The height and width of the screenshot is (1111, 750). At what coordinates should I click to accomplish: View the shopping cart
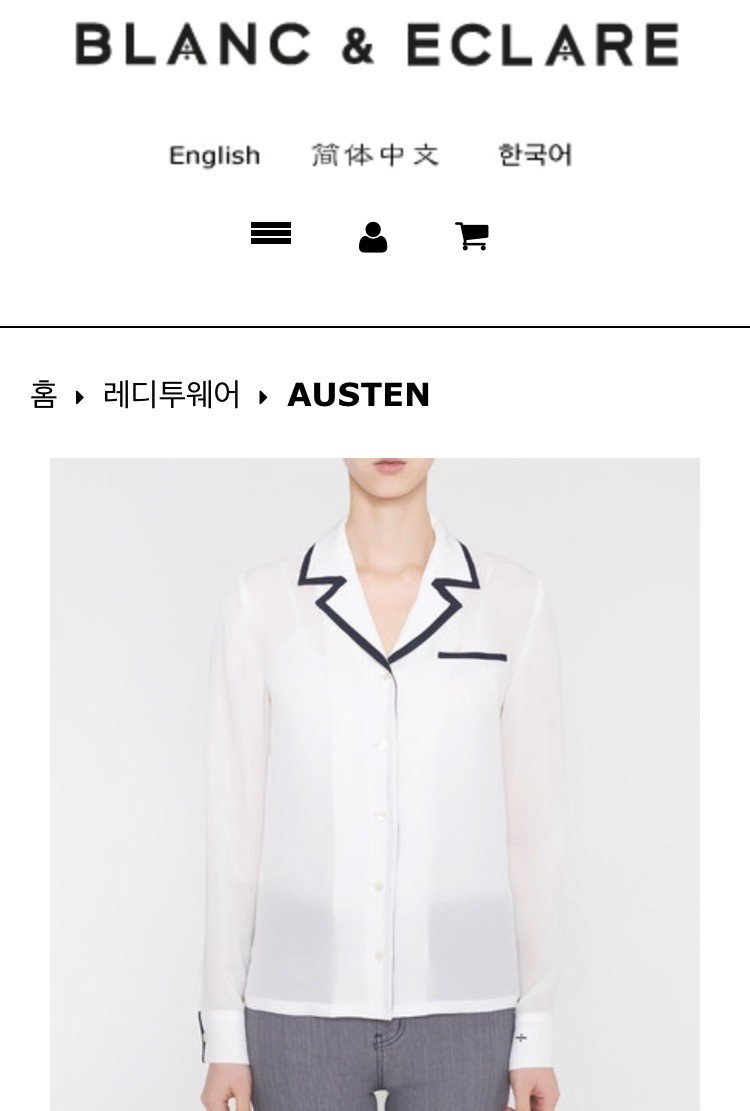(471, 236)
